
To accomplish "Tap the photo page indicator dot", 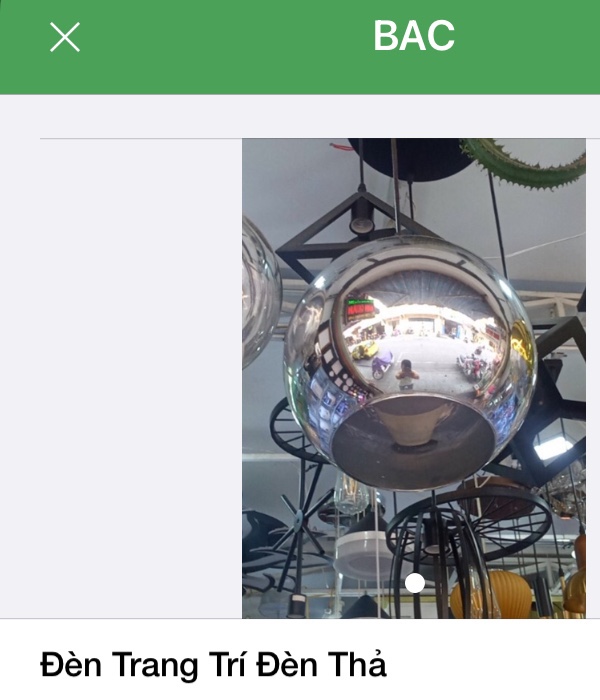I will click(415, 583).
